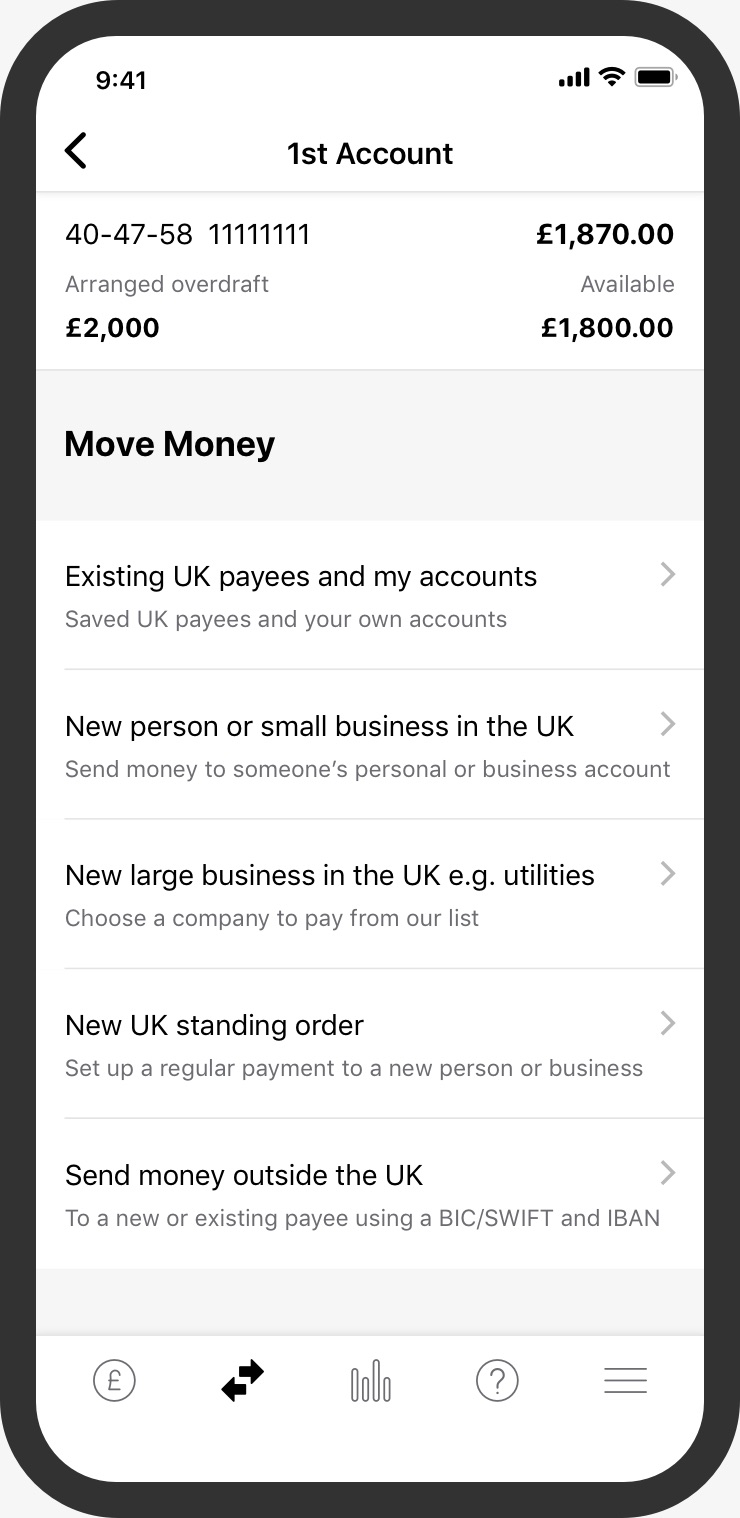
Task: Set up a New UK standing order
Action: point(370,1044)
